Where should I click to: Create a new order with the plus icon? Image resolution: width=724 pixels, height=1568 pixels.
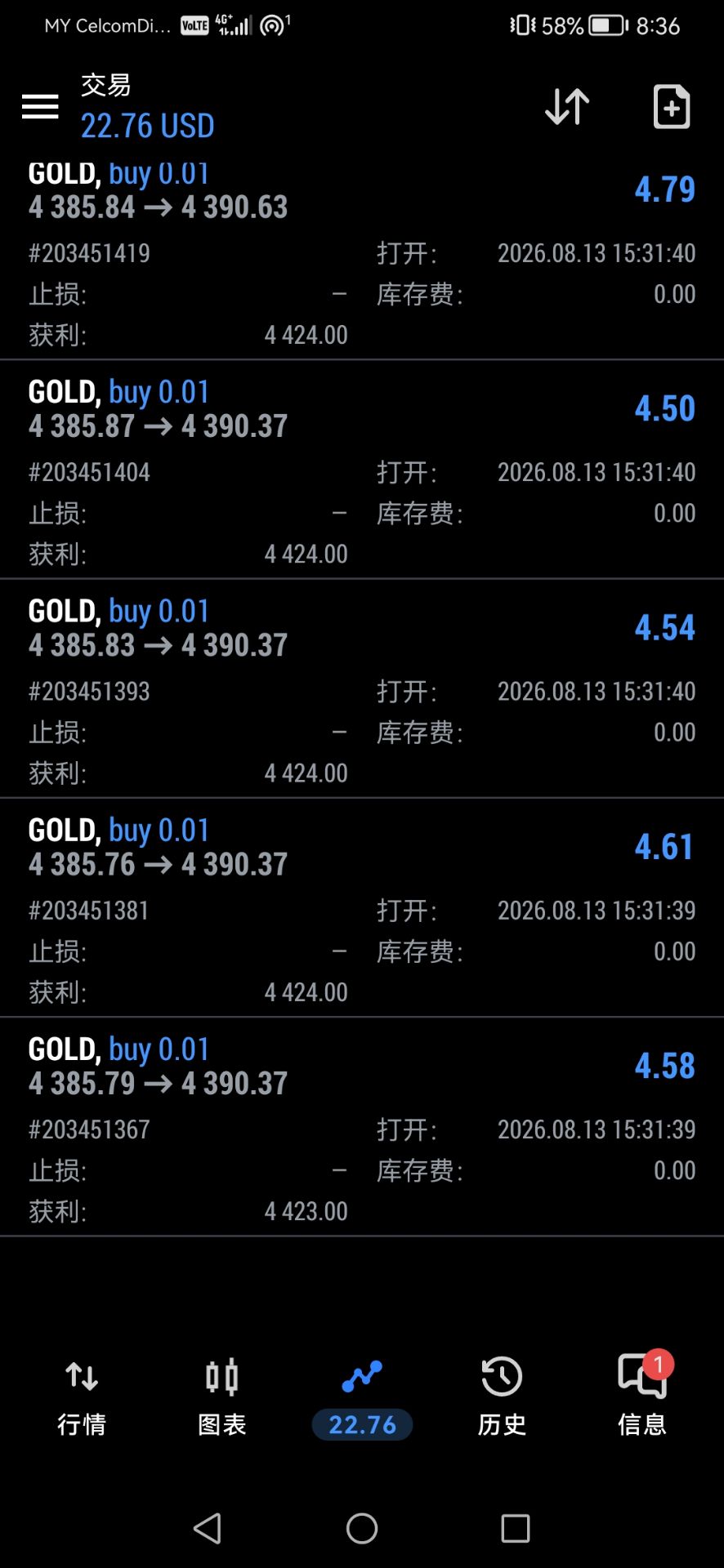point(672,106)
